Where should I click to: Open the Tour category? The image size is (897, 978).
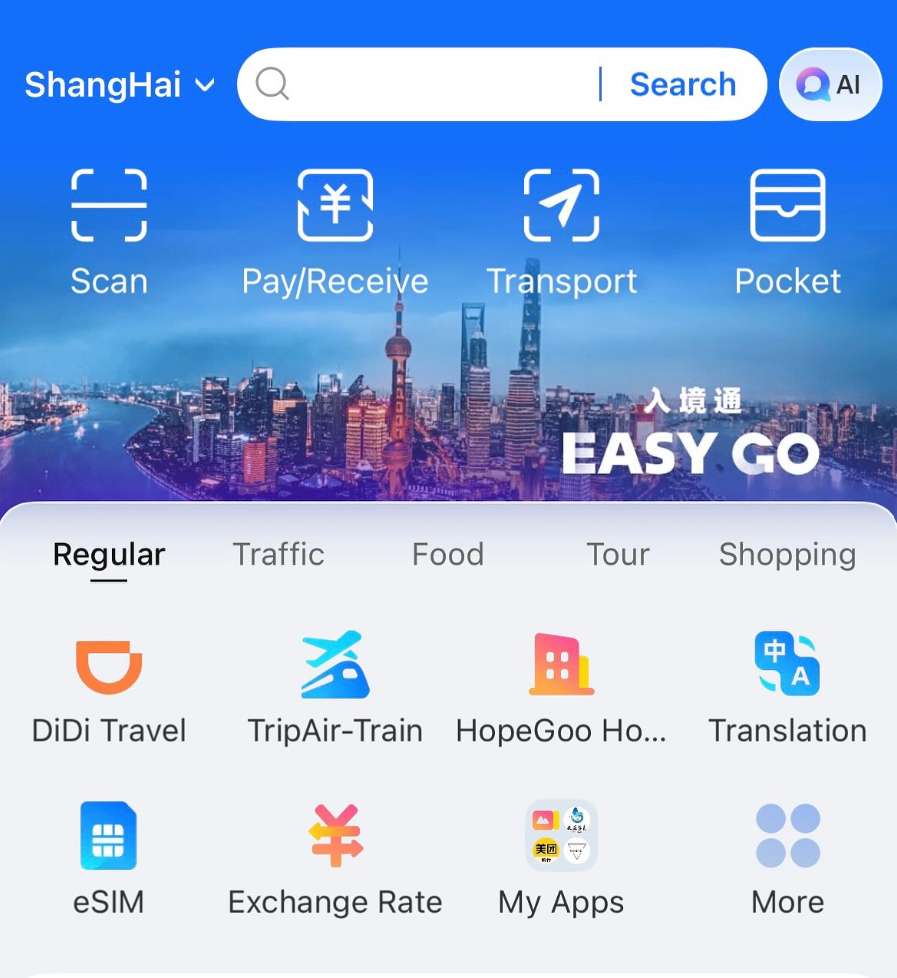tap(617, 554)
